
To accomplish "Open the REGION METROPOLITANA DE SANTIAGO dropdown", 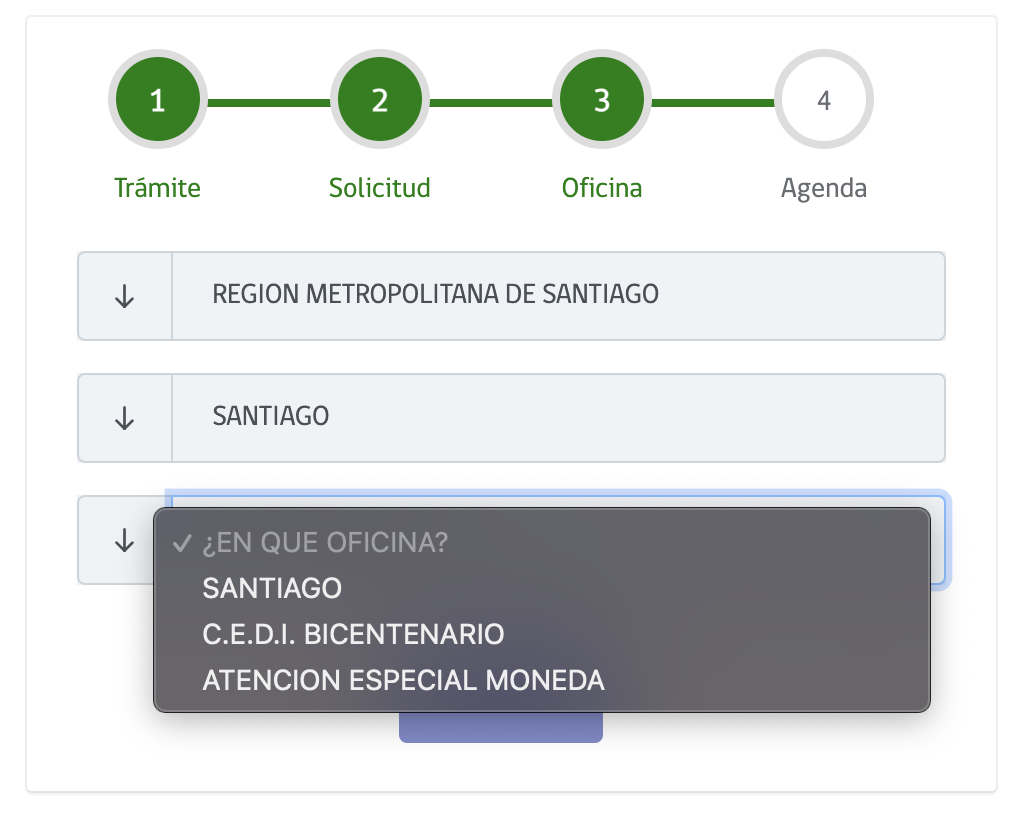I will pos(510,296).
